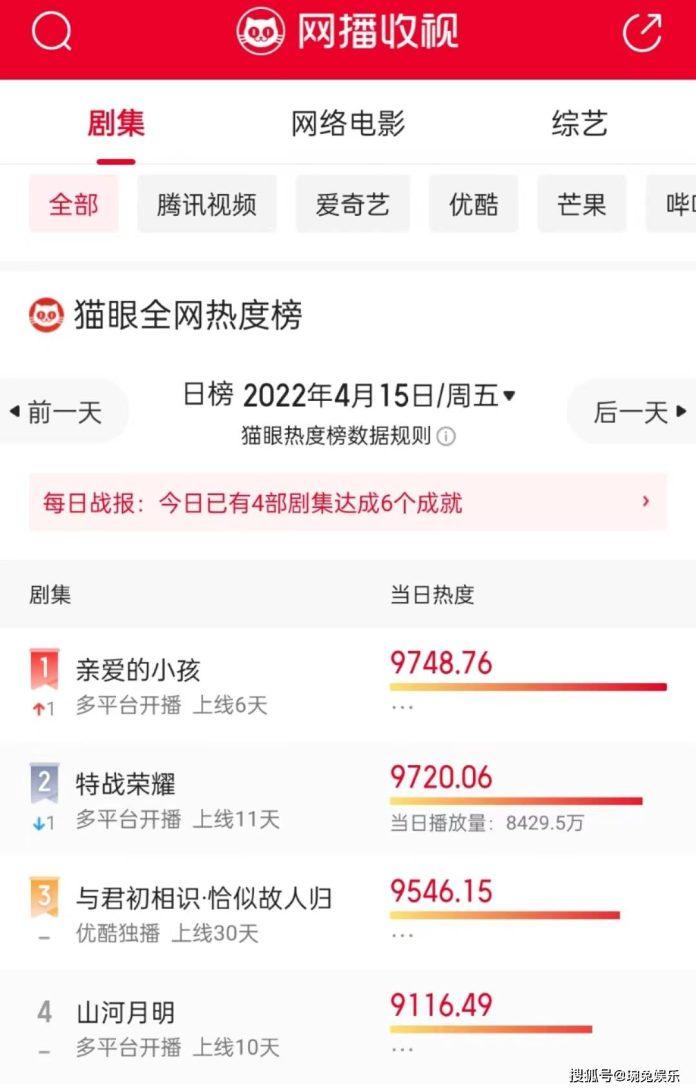Switch to the 网络电影 tab
Viewport: 696px width, 1090px height.
pos(348,124)
